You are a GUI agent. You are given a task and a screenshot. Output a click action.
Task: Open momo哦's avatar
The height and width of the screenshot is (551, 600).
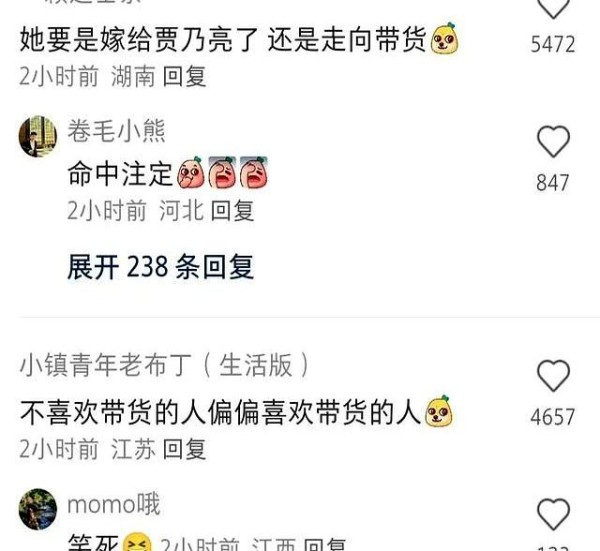38,509
